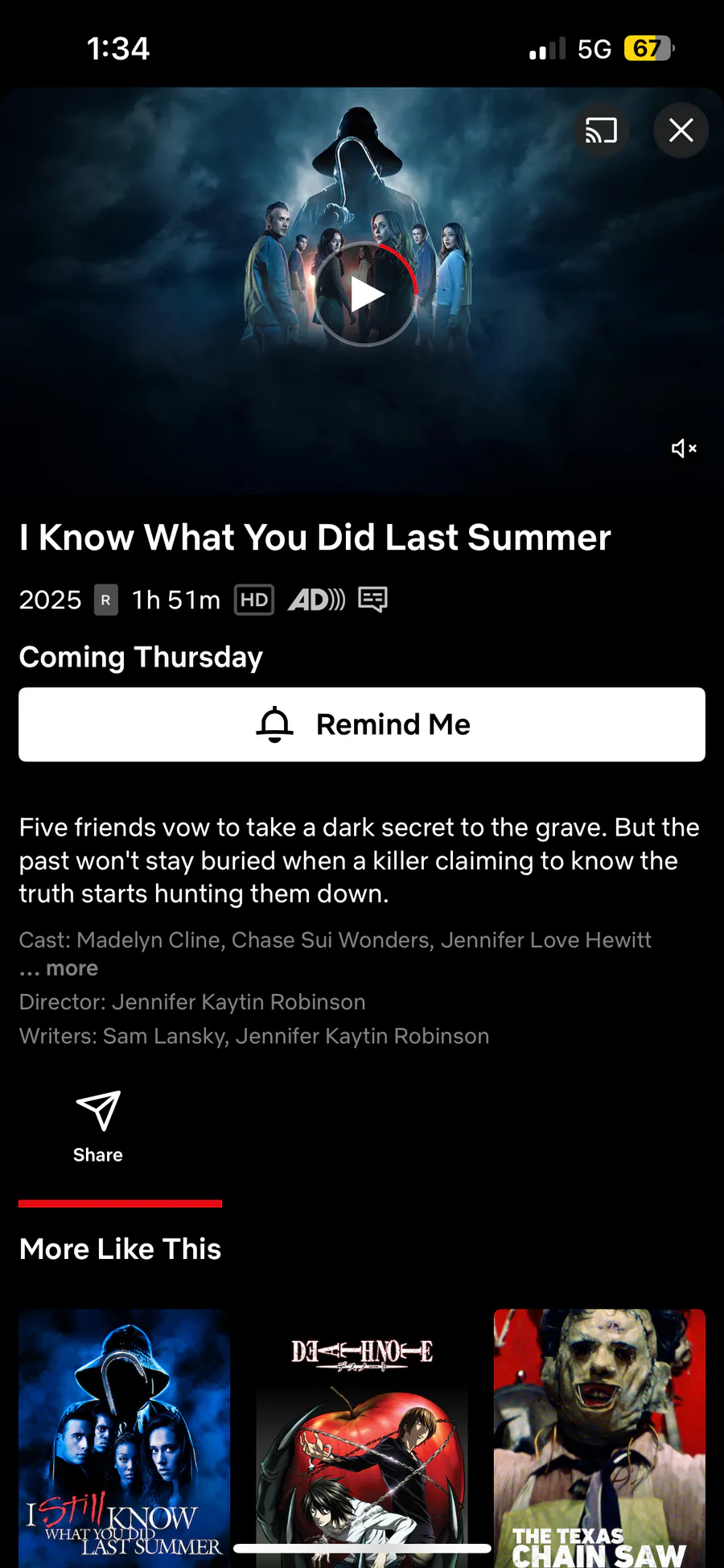Tap Remind Me for this movie
The width and height of the screenshot is (724, 1568).
362,724
